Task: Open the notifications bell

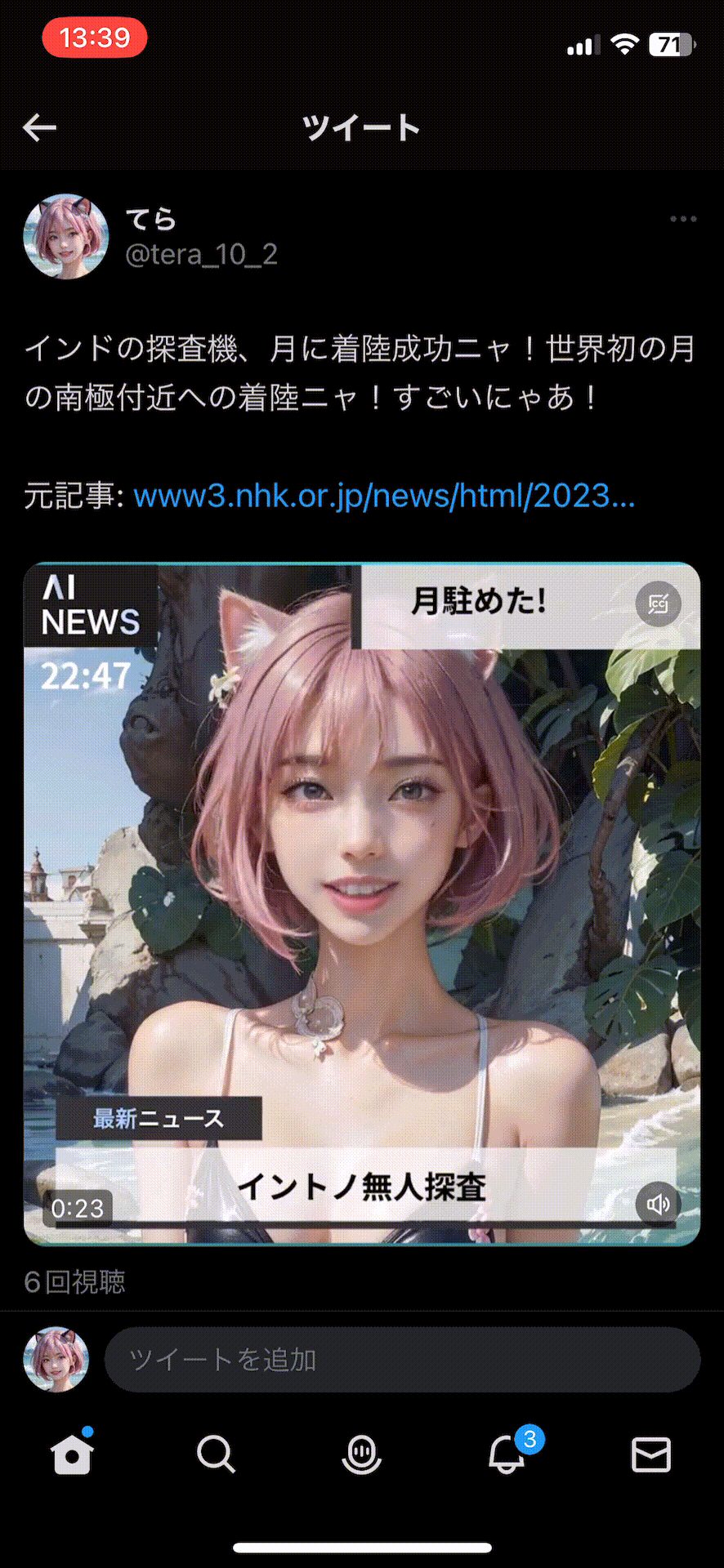Action: coord(507,1454)
